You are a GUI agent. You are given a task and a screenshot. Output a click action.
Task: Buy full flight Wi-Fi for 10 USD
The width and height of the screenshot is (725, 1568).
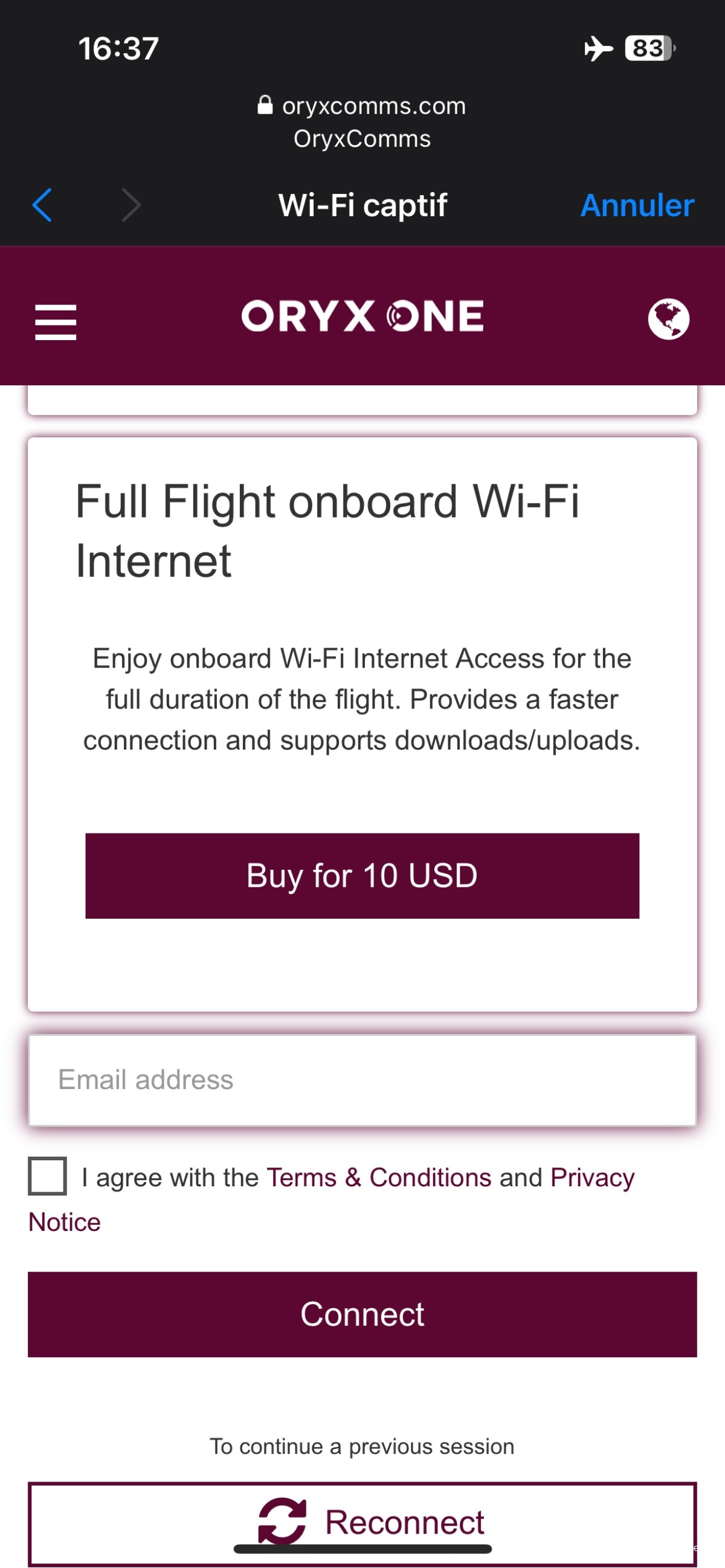click(x=362, y=875)
